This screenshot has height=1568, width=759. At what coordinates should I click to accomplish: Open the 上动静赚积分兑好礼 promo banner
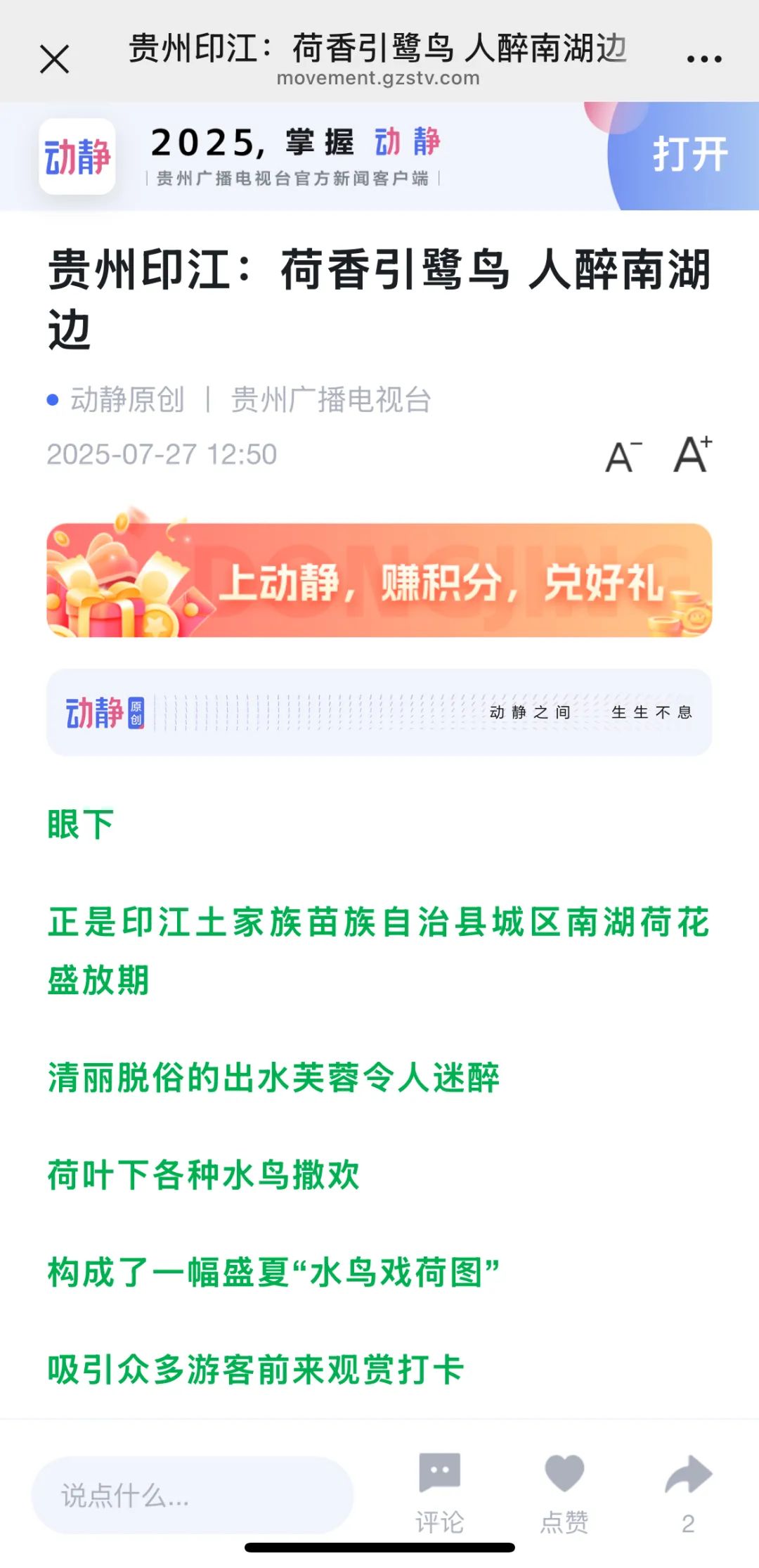pos(379,580)
